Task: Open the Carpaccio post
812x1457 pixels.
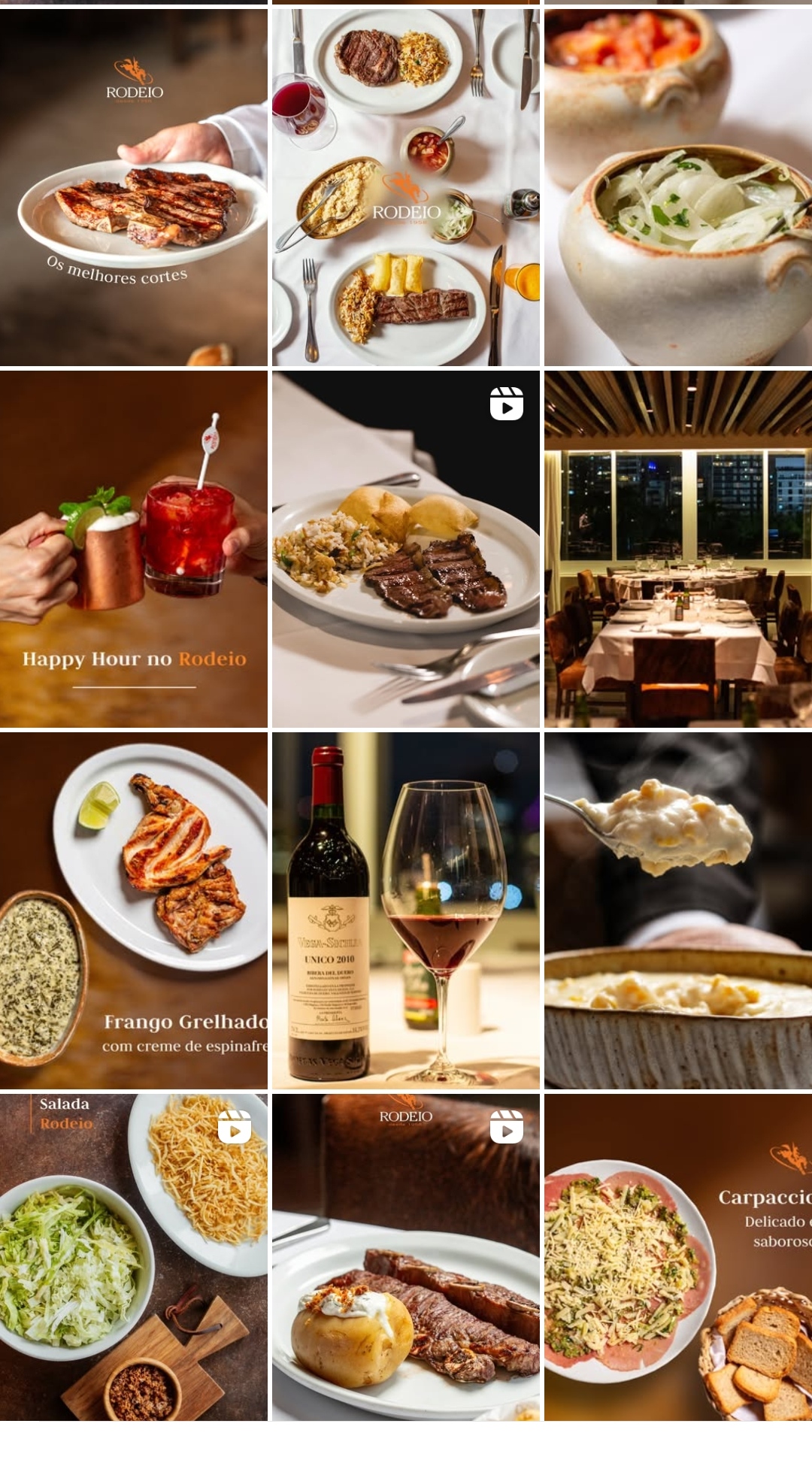Action: click(x=678, y=1257)
